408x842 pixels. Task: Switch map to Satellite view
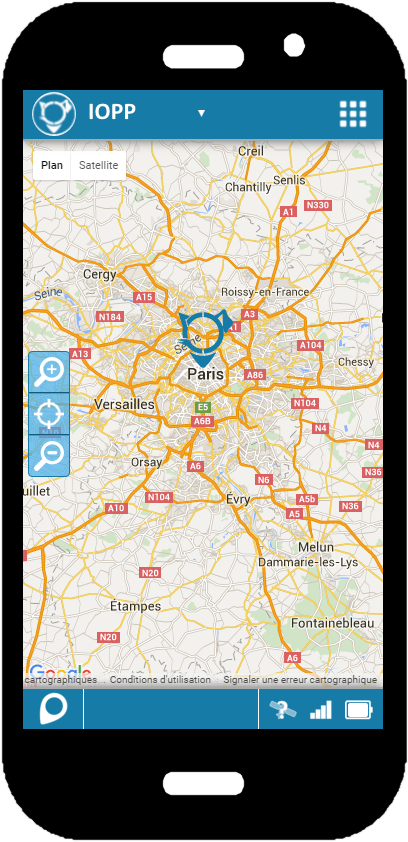tap(98, 165)
